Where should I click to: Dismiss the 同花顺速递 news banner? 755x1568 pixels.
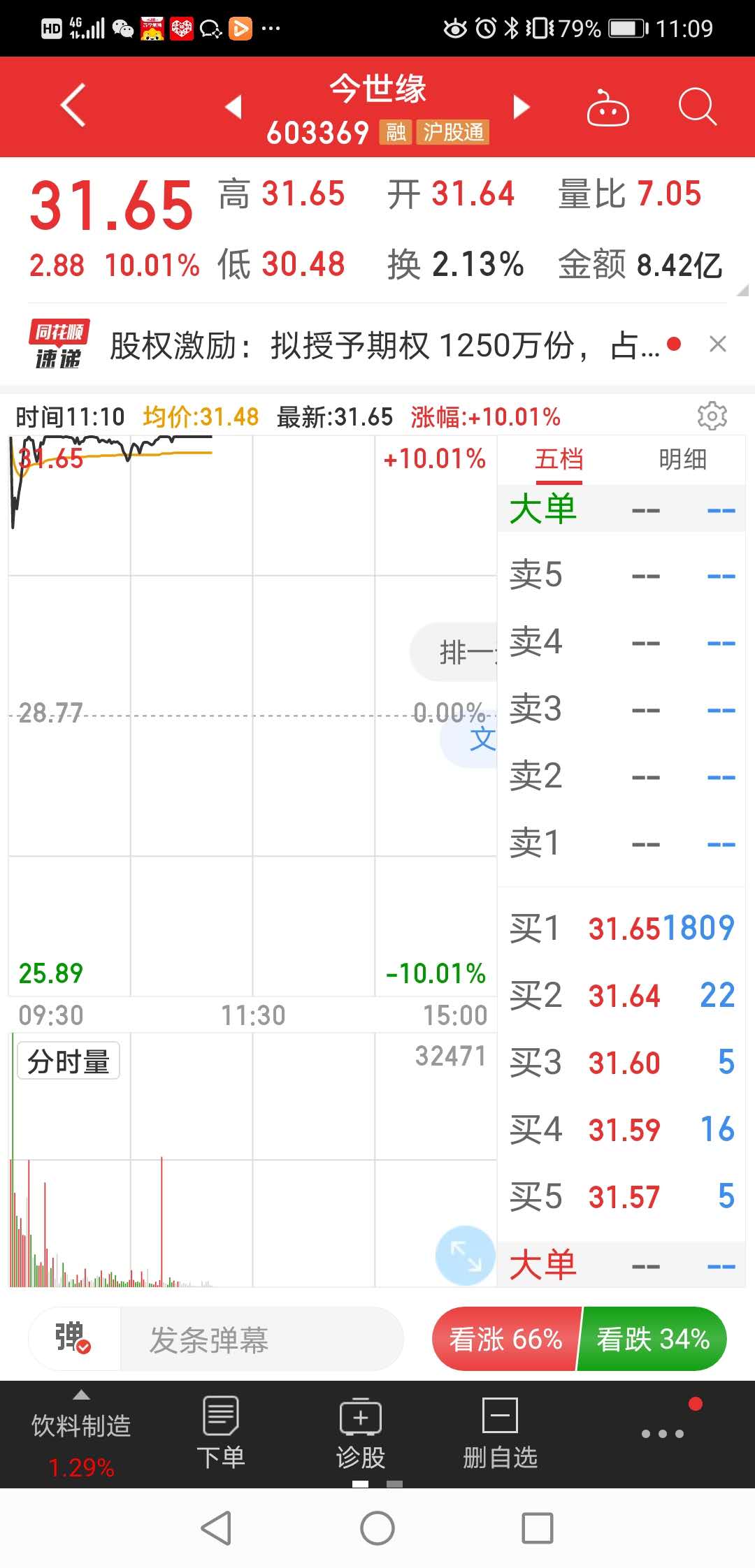(717, 344)
